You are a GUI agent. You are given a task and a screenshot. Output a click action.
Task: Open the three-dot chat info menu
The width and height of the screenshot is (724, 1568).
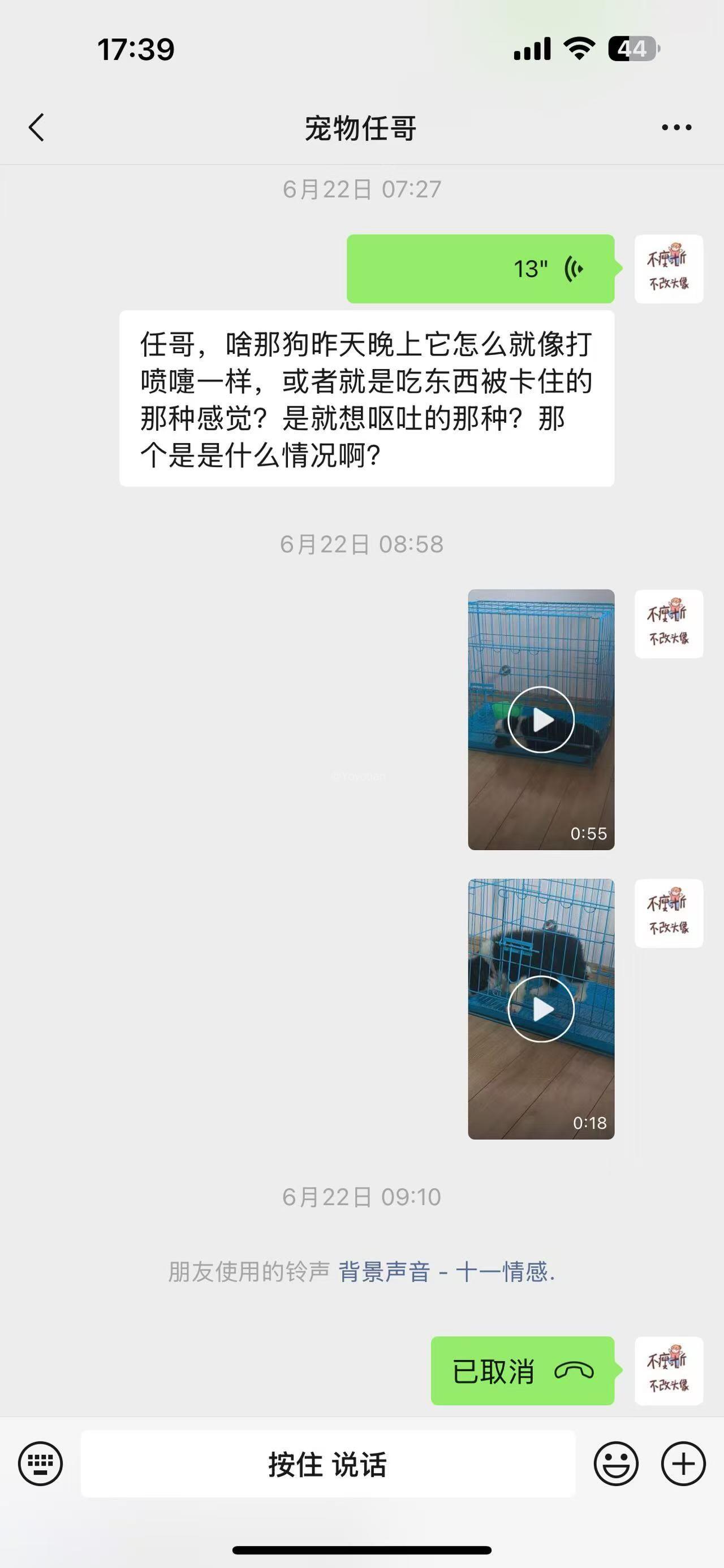676,128
